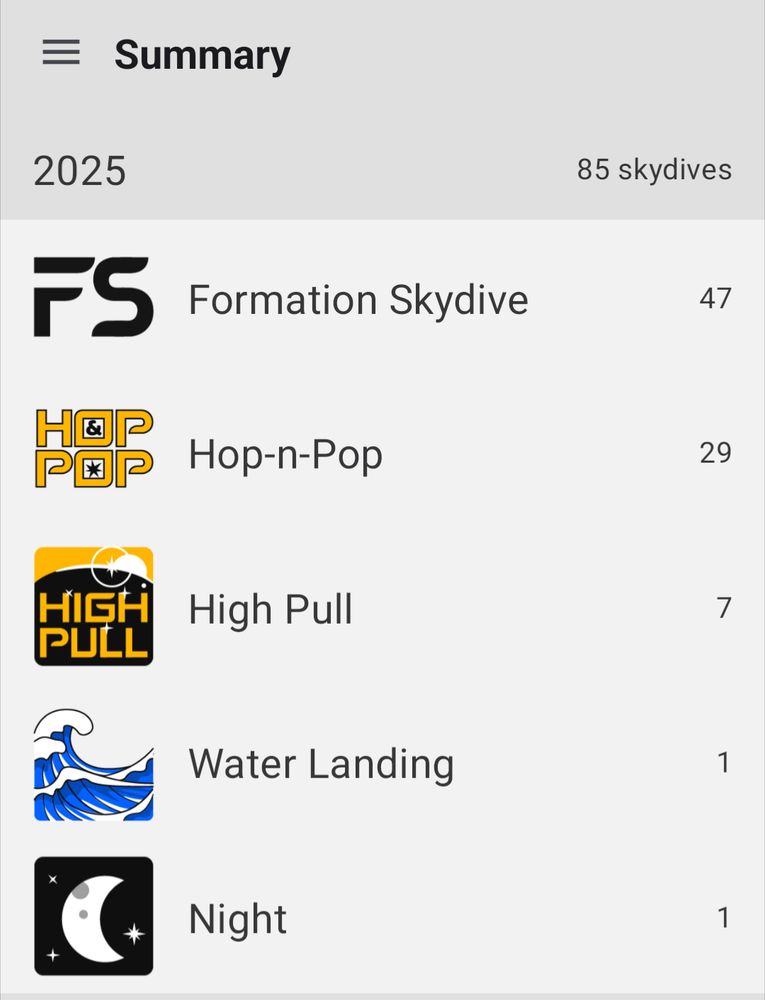This screenshot has width=765, height=1000.
Task: Click the Summary title text
Action: click(x=202, y=55)
